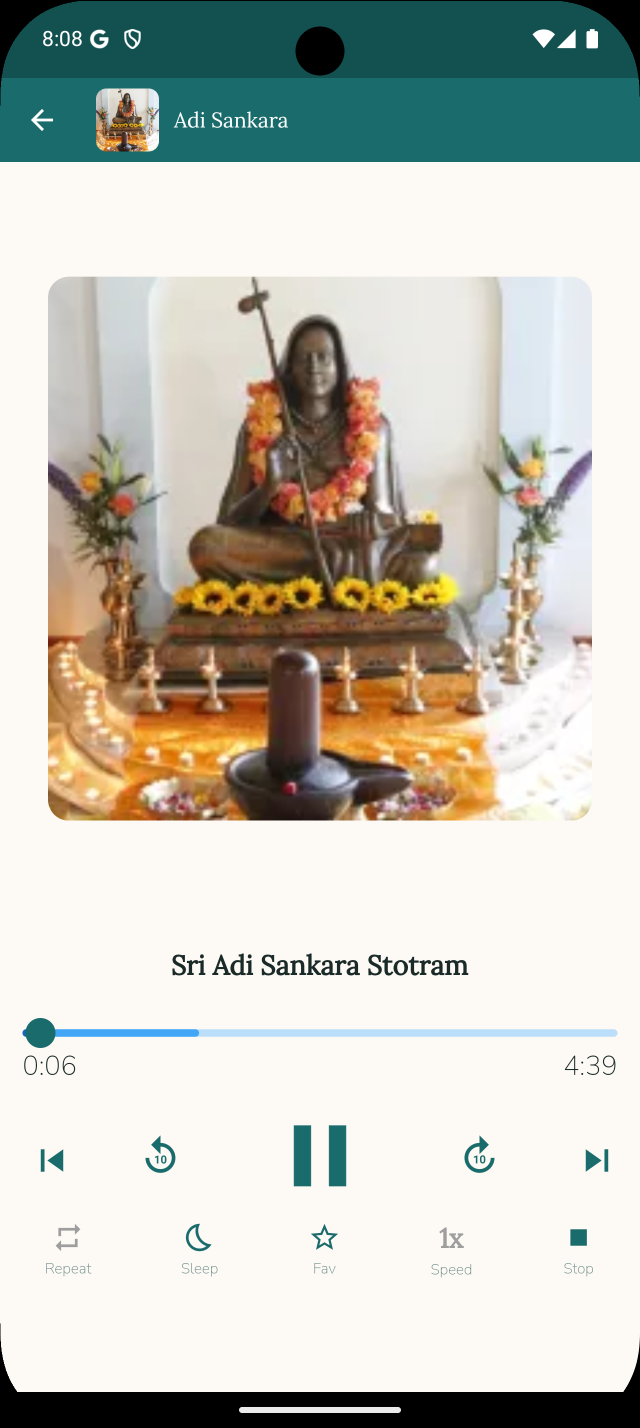This screenshot has width=640, height=1428.
Task: Stop the audio playback
Action: click(578, 1249)
